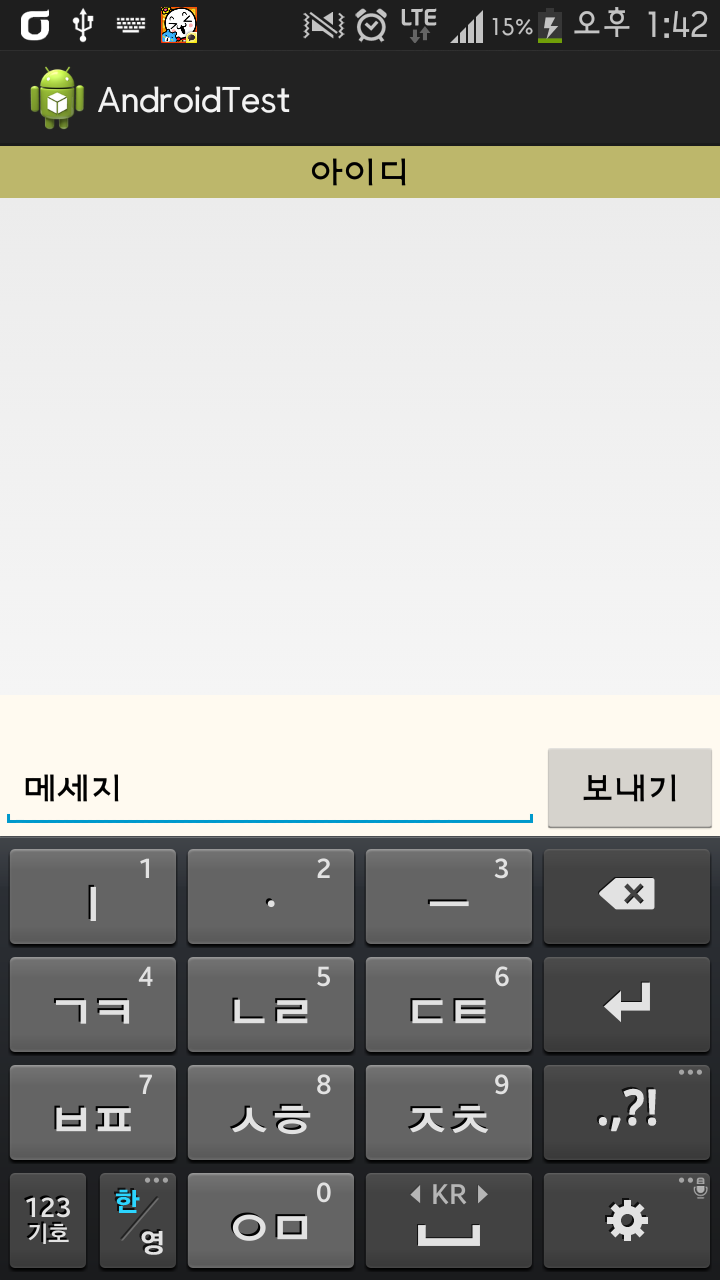Image resolution: width=720 pixels, height=1280 pixels.
Task: Focus the 메세지 text field
Action: (270, 789)
